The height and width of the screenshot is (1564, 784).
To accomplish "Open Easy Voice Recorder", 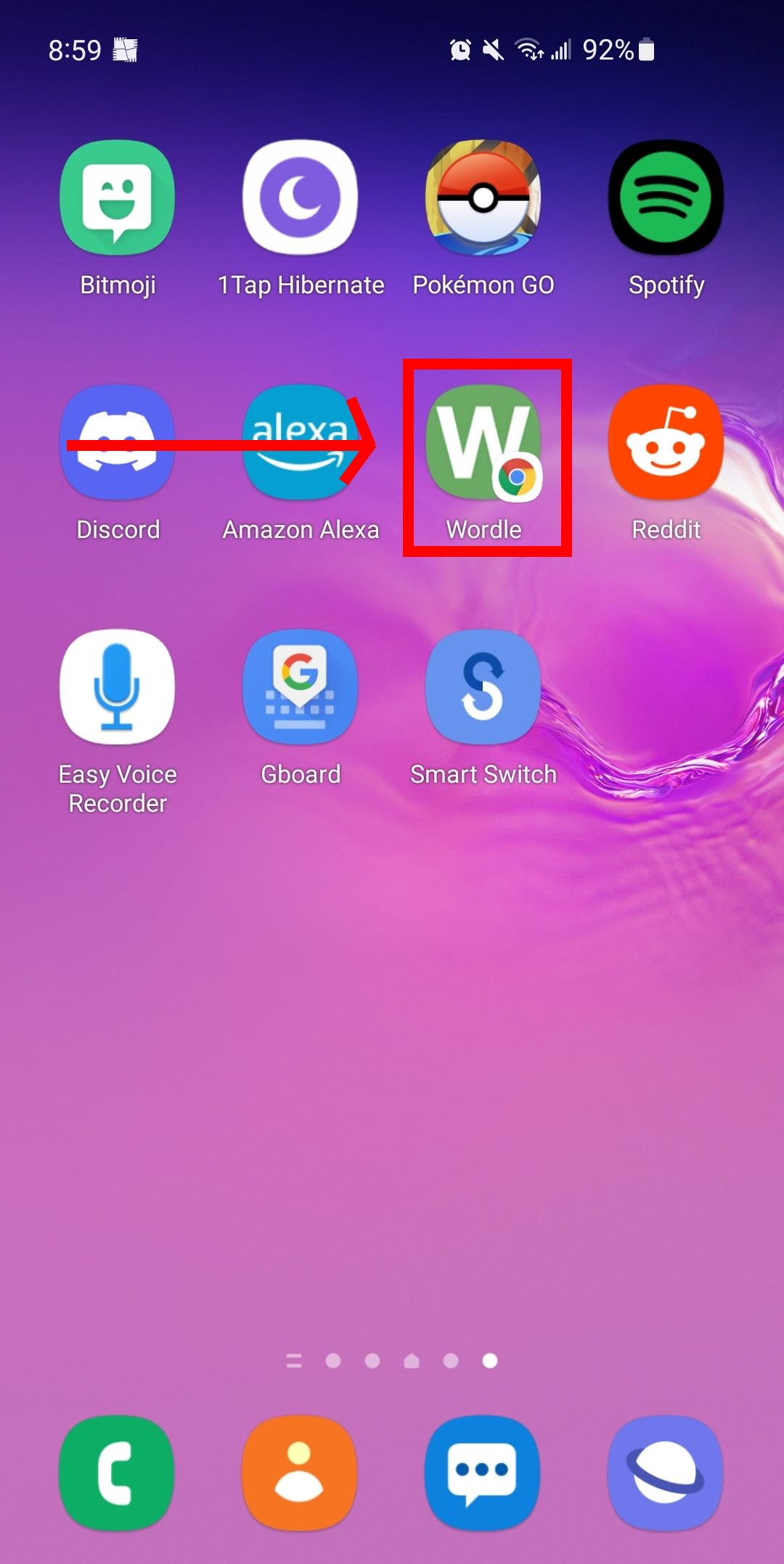I will (118, 687).
